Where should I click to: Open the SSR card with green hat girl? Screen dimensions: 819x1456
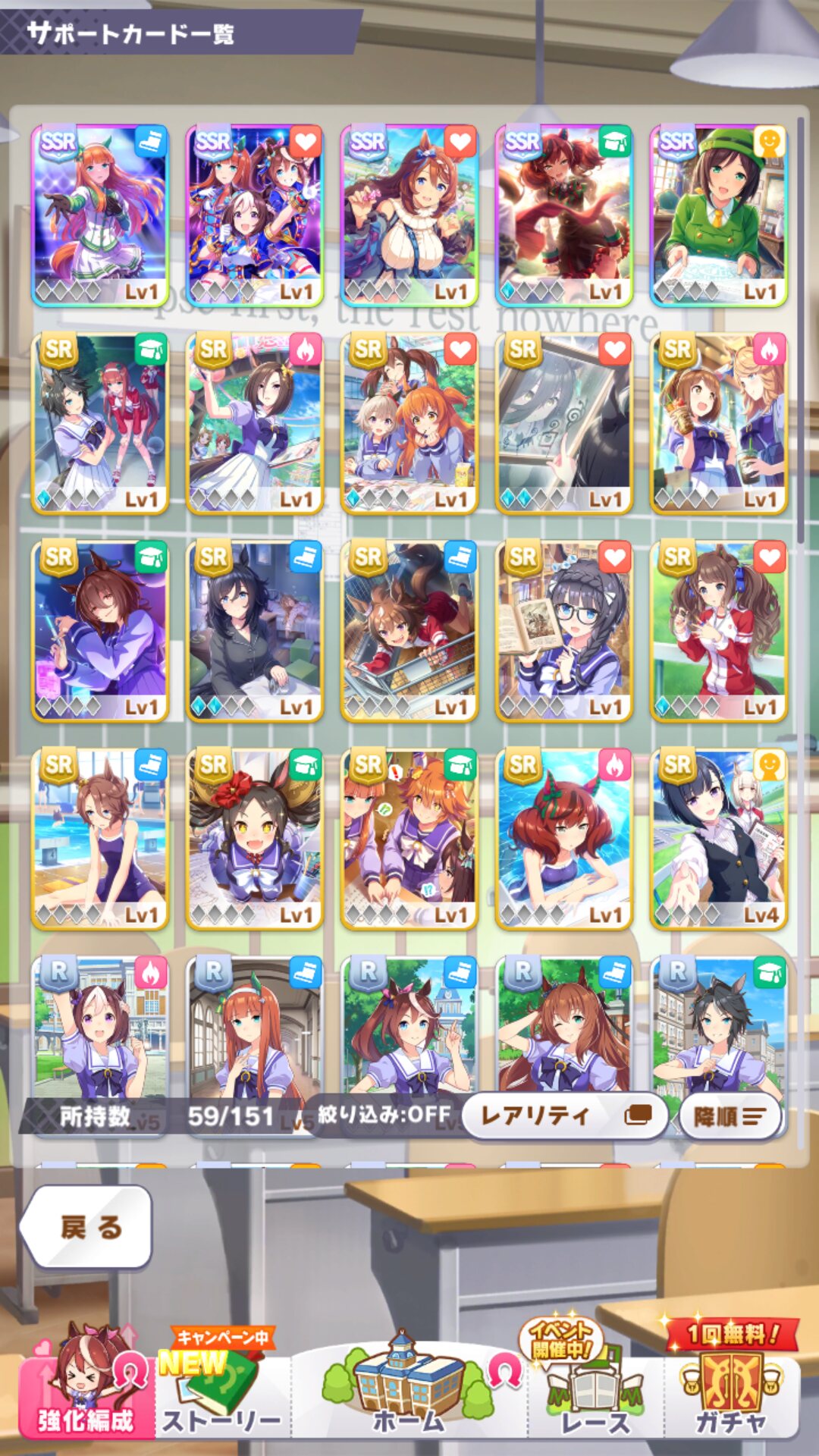[x=719, y=216]
